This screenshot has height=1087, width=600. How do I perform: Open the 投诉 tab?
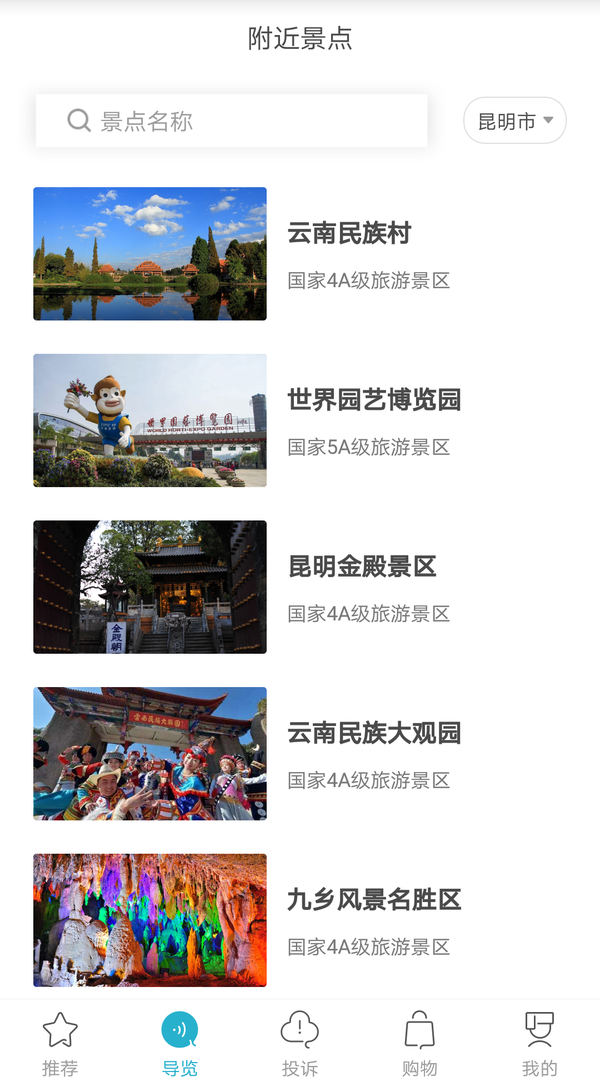[300, 1043]
